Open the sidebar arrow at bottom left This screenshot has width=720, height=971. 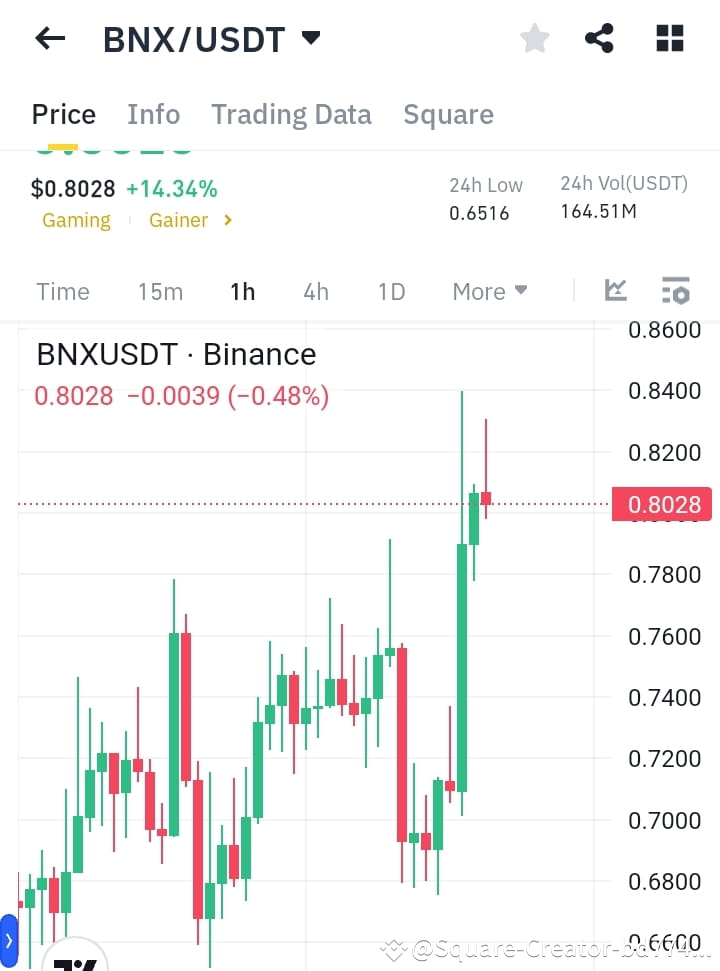click(8, 940)
